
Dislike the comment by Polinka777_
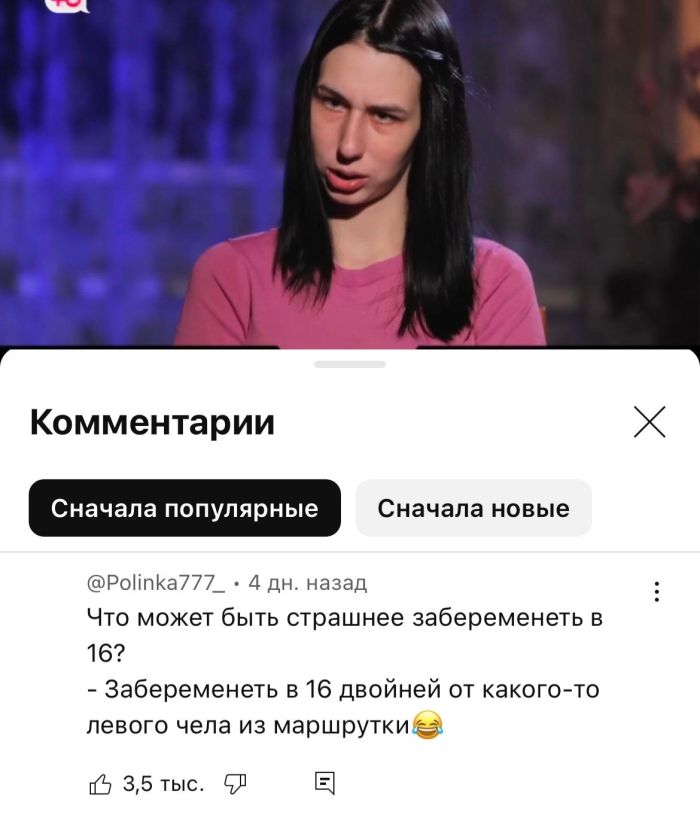(x=235, y=784)
